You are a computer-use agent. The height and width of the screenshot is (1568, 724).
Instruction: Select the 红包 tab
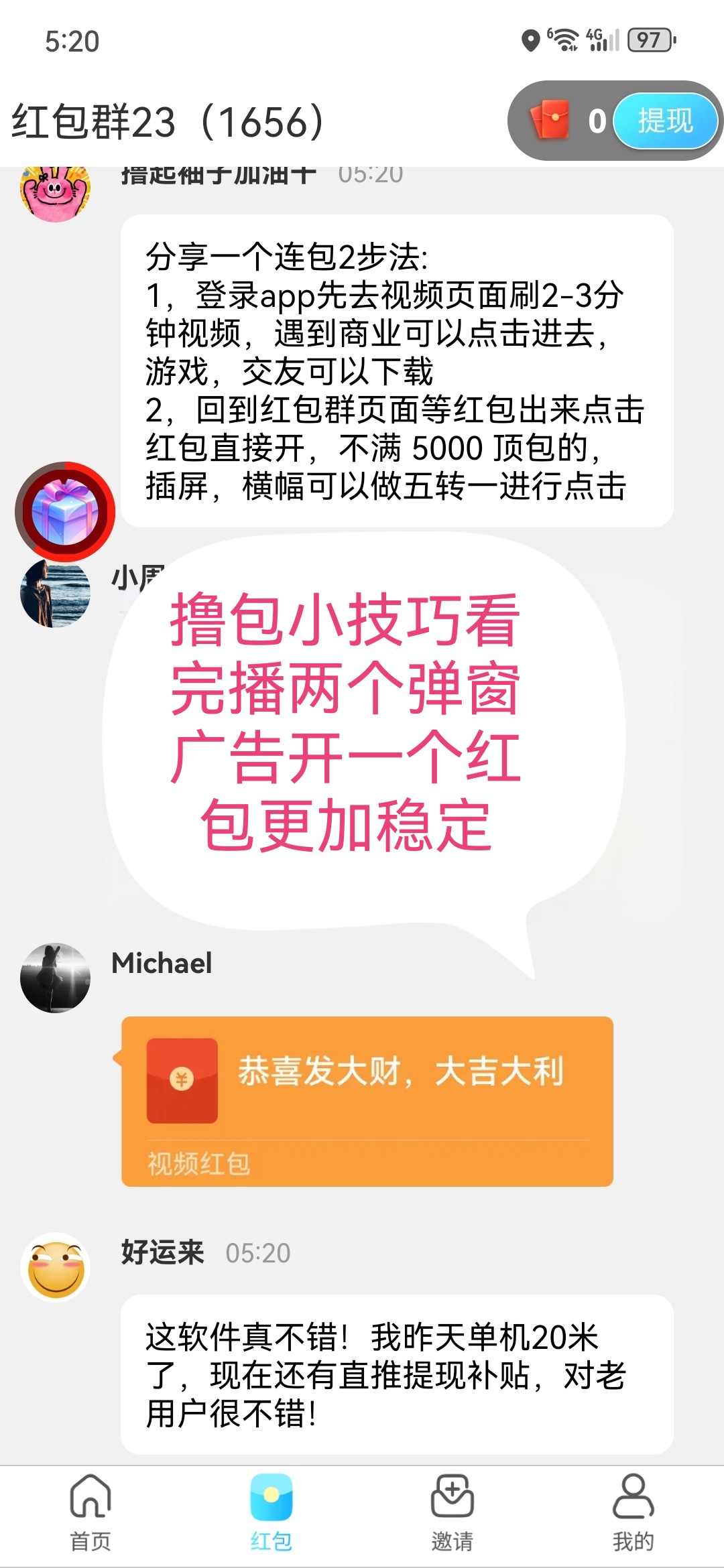[271, 1513]
